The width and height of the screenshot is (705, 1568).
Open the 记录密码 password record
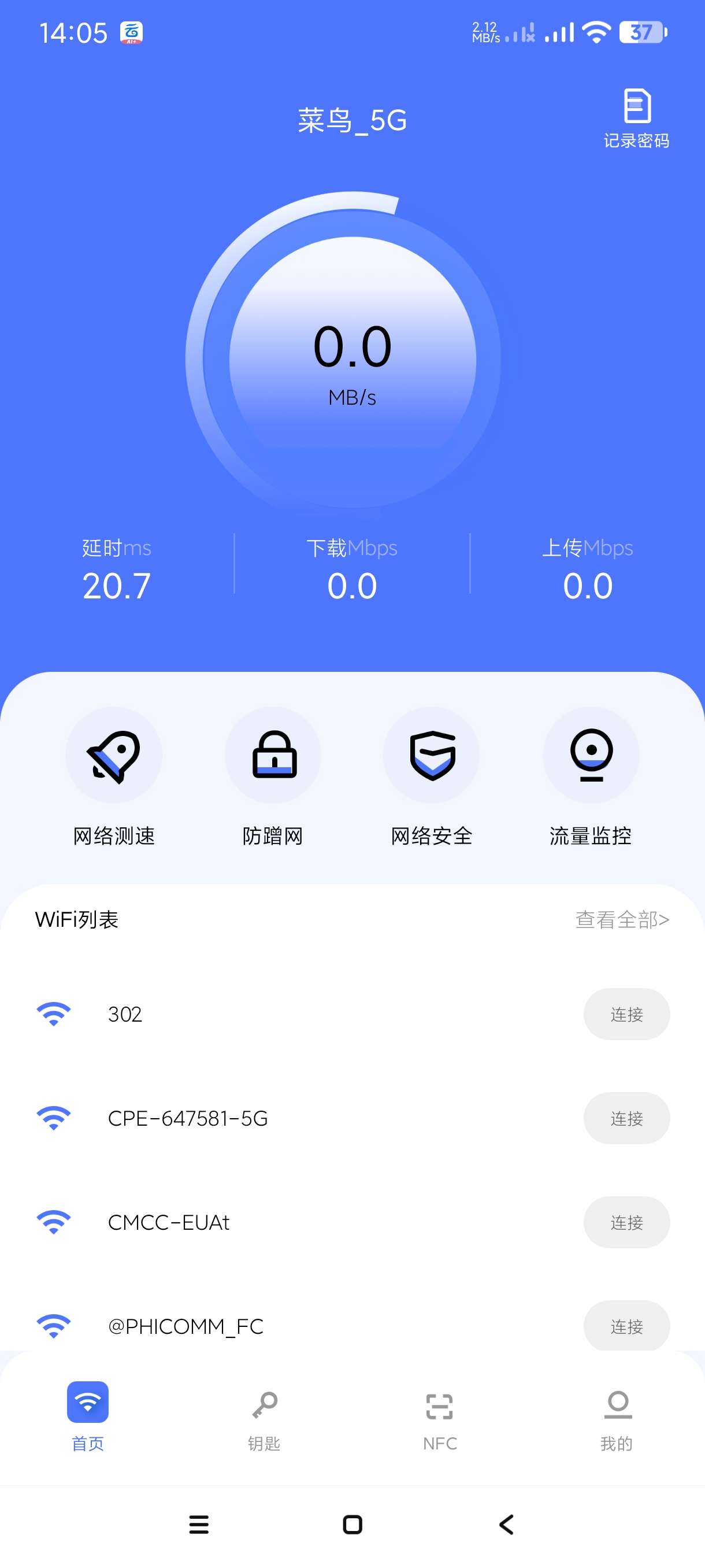[636, 118]
